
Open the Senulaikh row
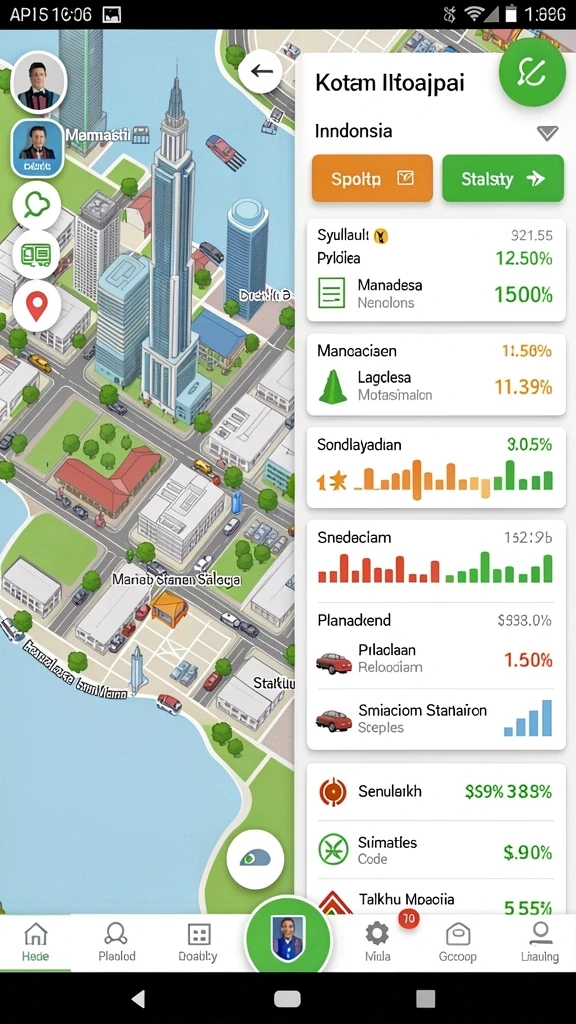(x=436, y=792)
